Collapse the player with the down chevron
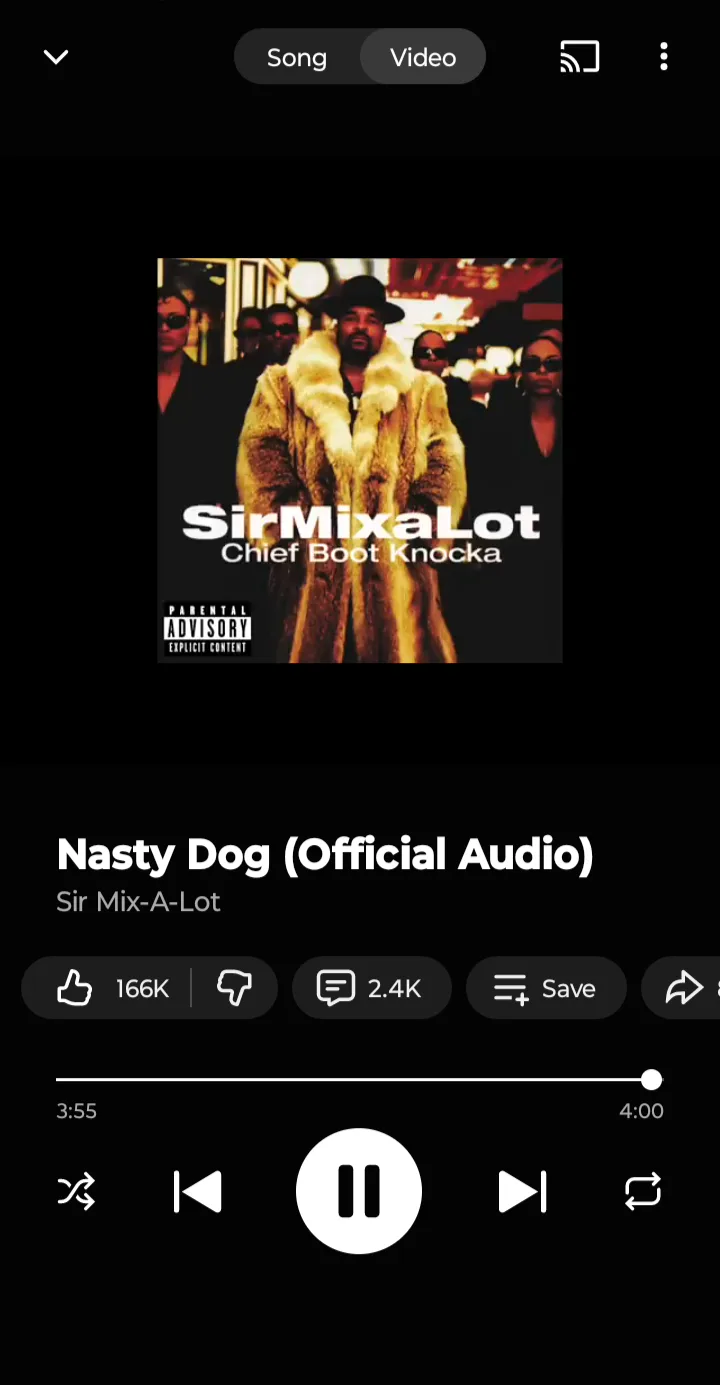720x1385 pixels. pos(56,57)
